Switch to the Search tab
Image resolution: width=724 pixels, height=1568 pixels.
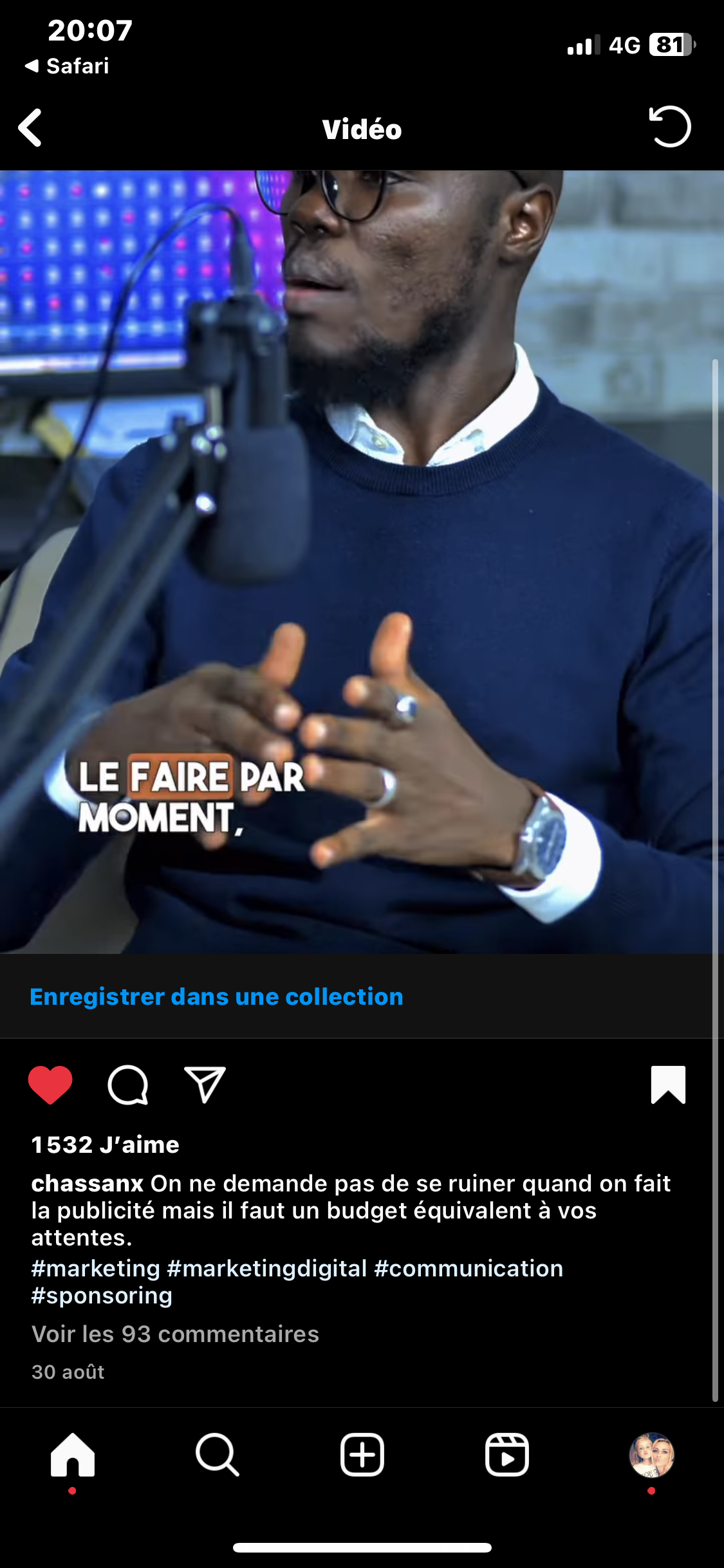[x=217, y=1455]
